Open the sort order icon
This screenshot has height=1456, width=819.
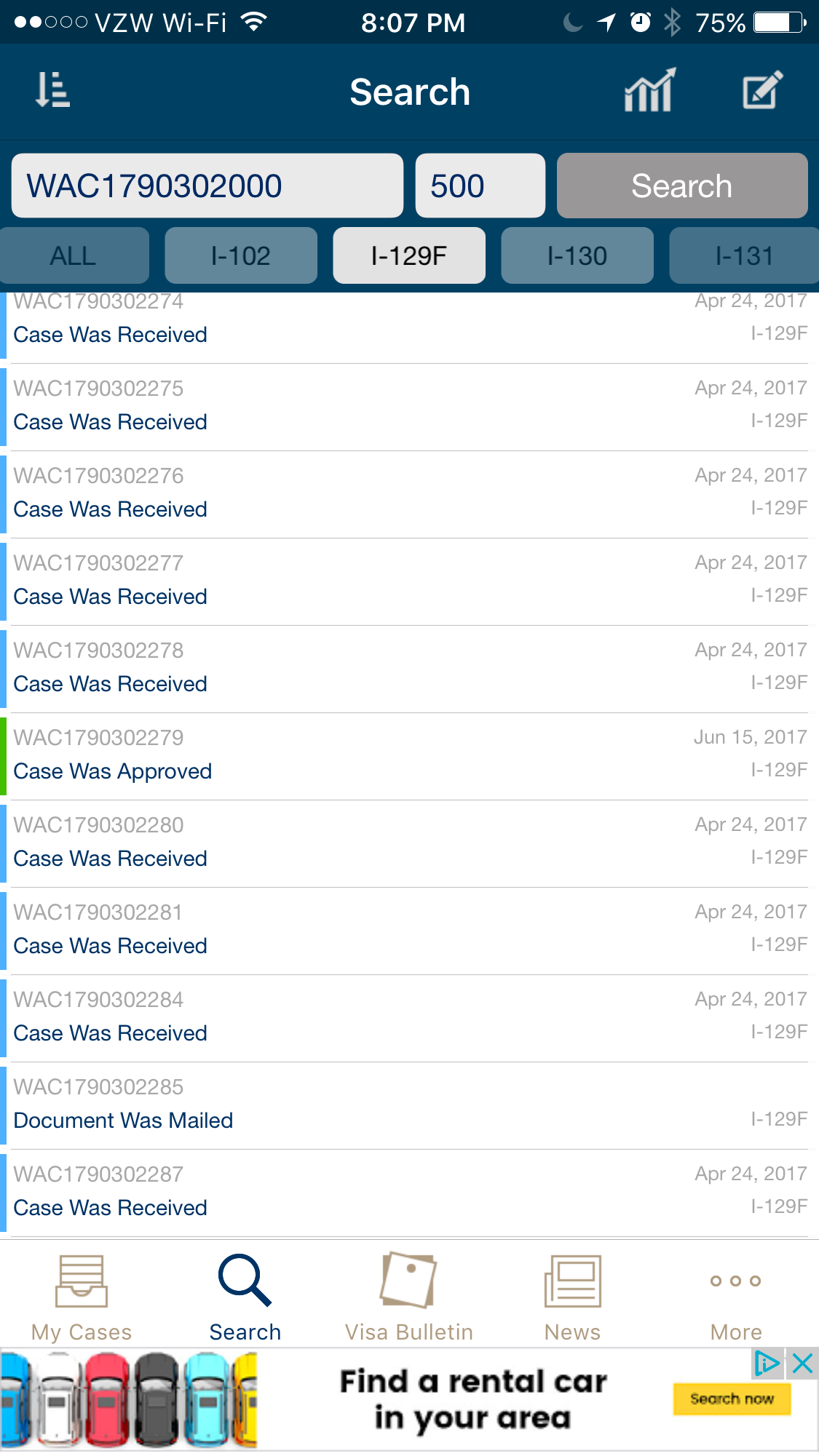[52, 90]
